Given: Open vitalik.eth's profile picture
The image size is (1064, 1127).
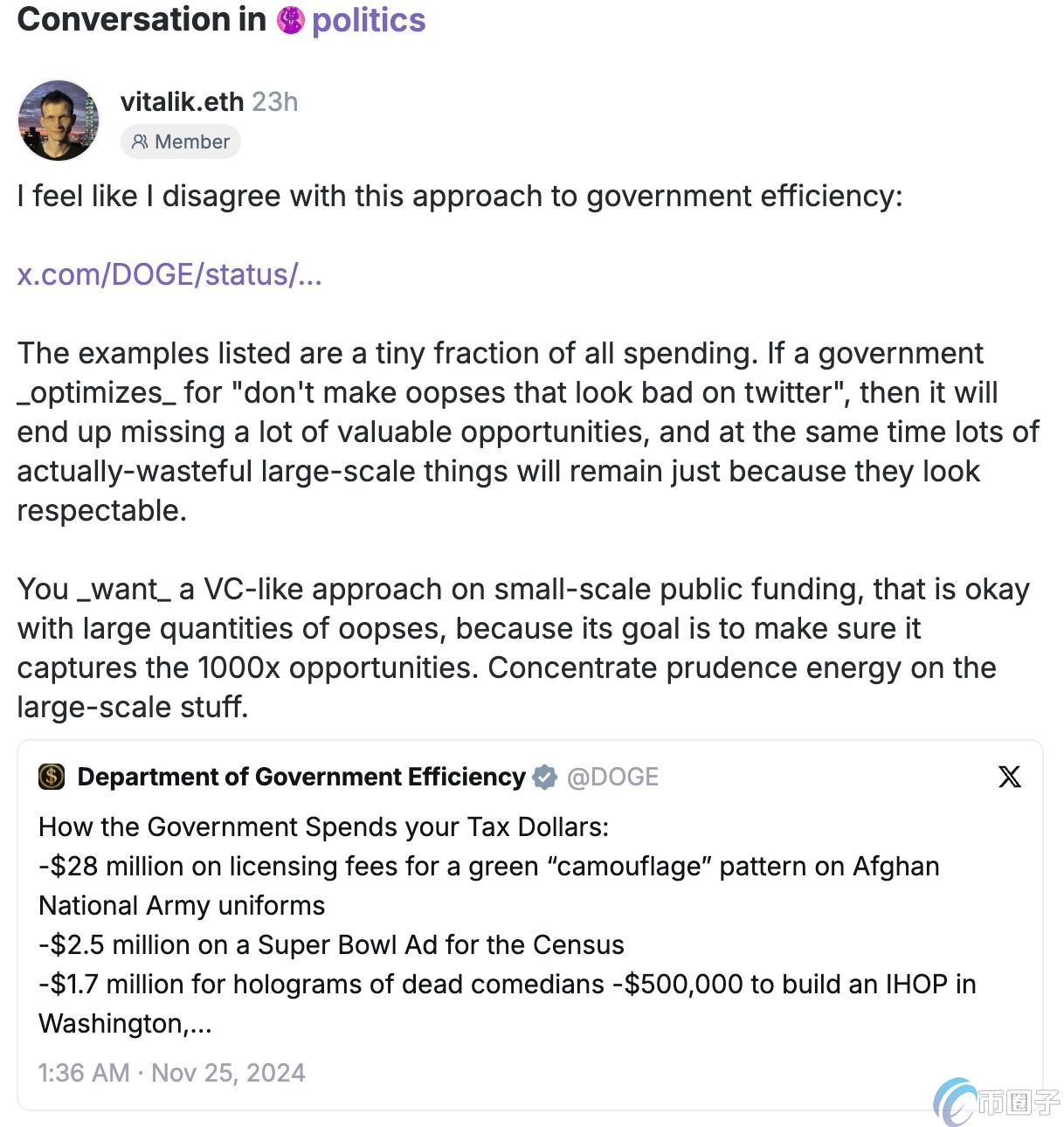Looking at the screenshot, I should click(x=58, y=121).
